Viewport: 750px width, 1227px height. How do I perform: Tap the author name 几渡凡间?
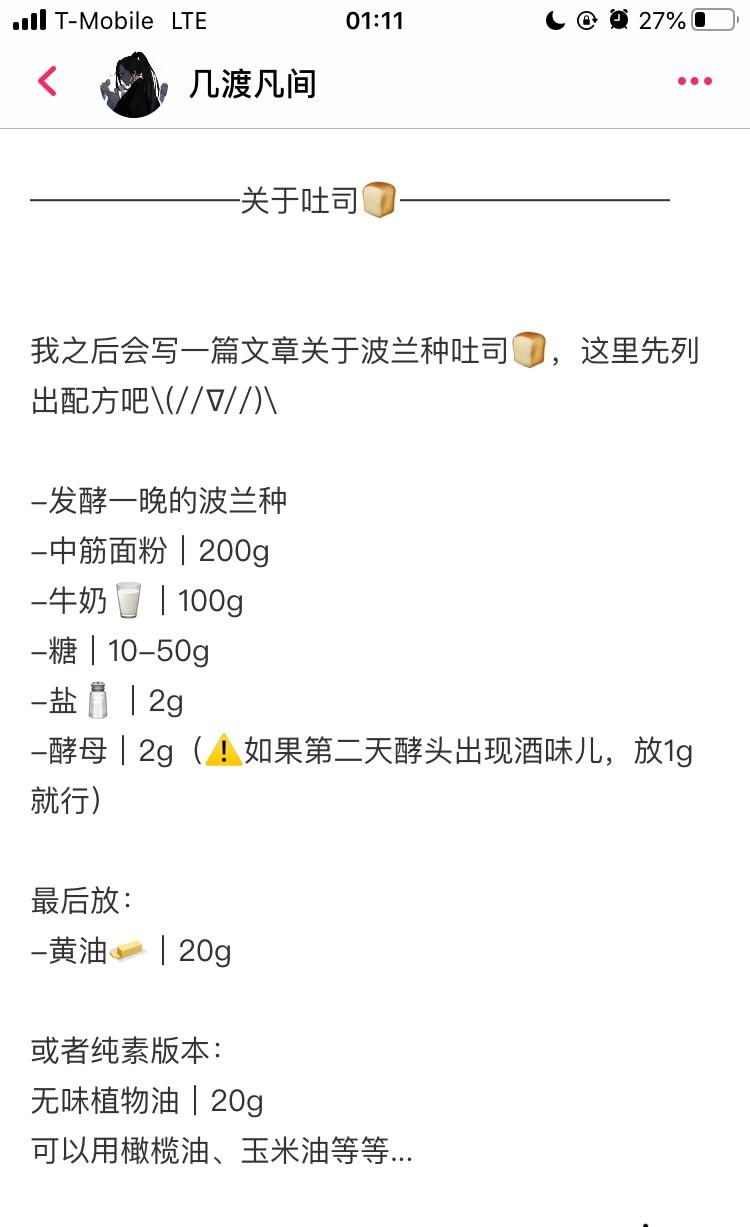pyautogui.click(x=253, y=84)
